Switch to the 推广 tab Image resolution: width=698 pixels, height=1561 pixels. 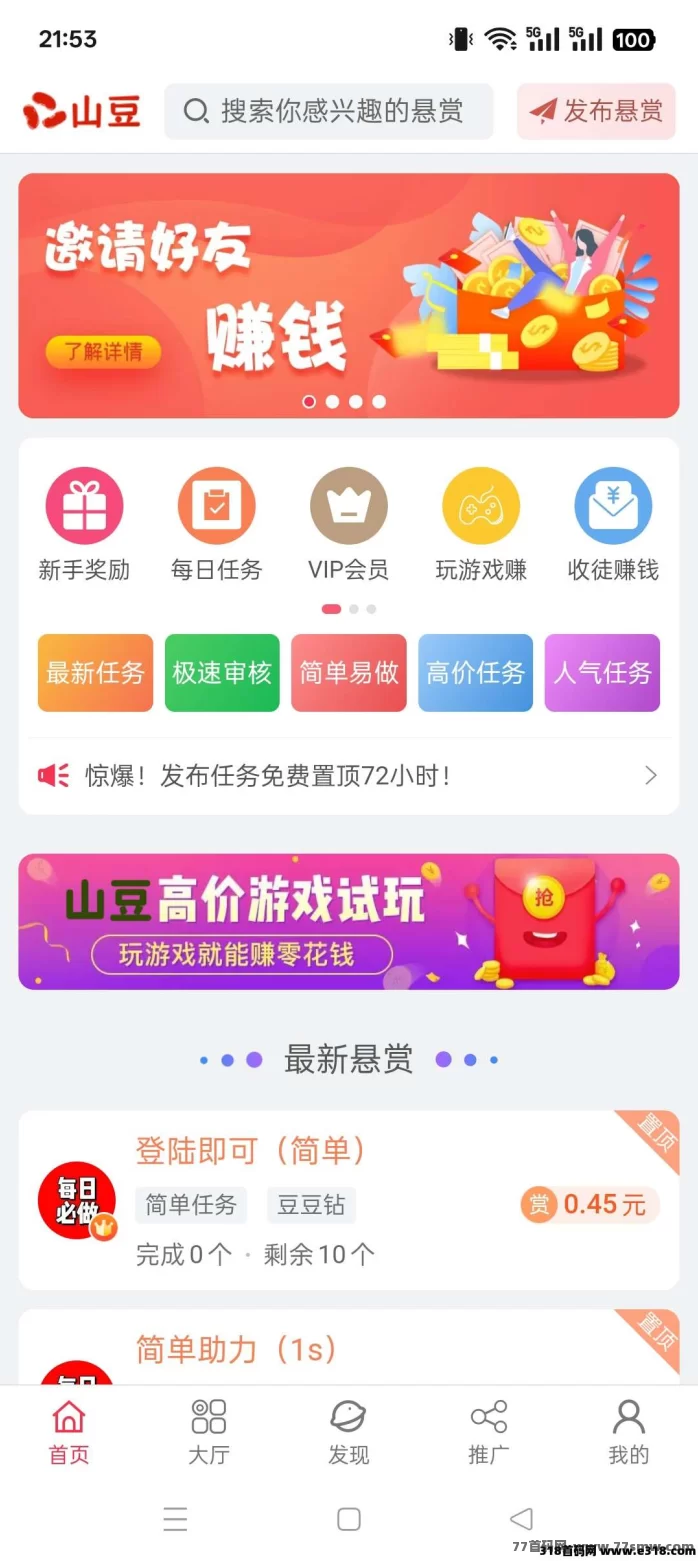click(488, 1432)
